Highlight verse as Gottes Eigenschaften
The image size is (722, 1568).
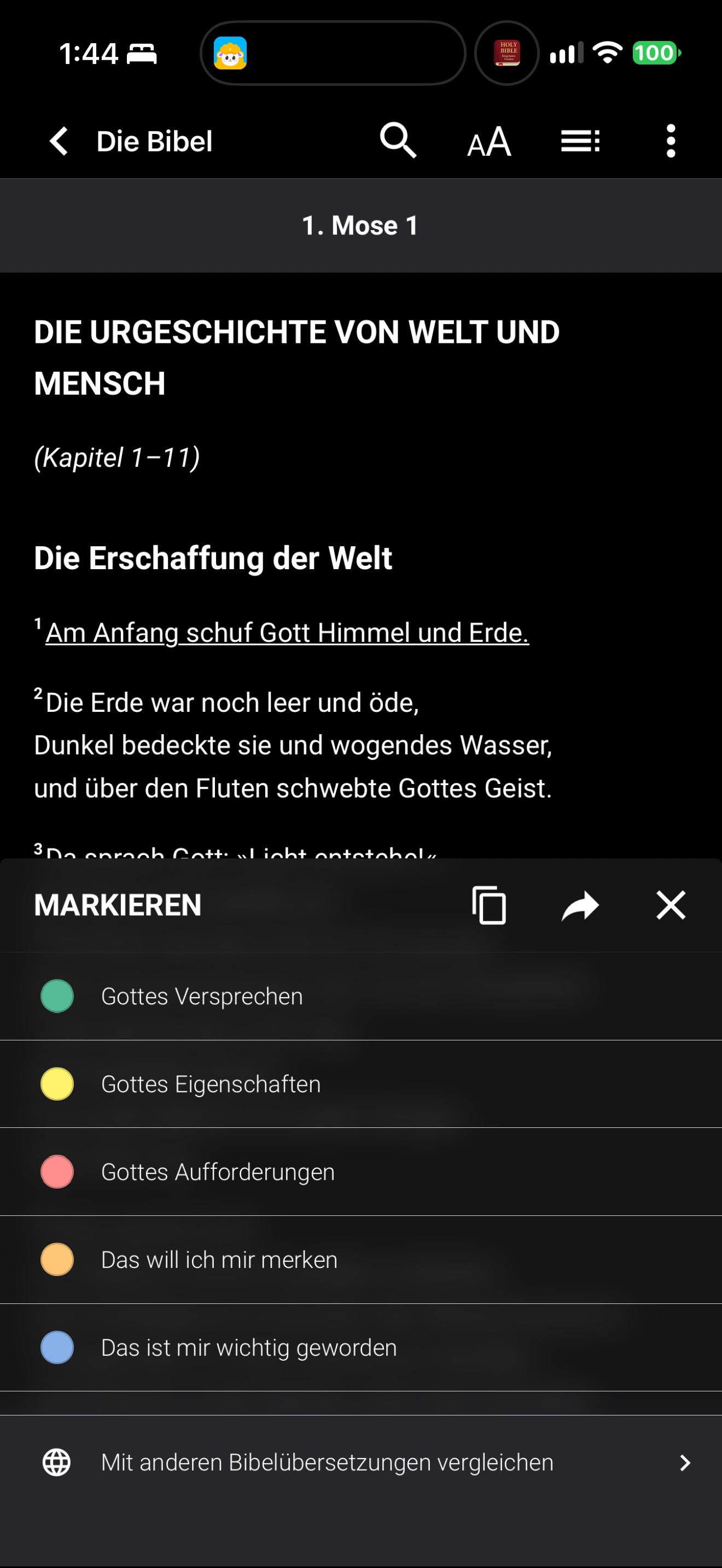(x=361, y=1084)
